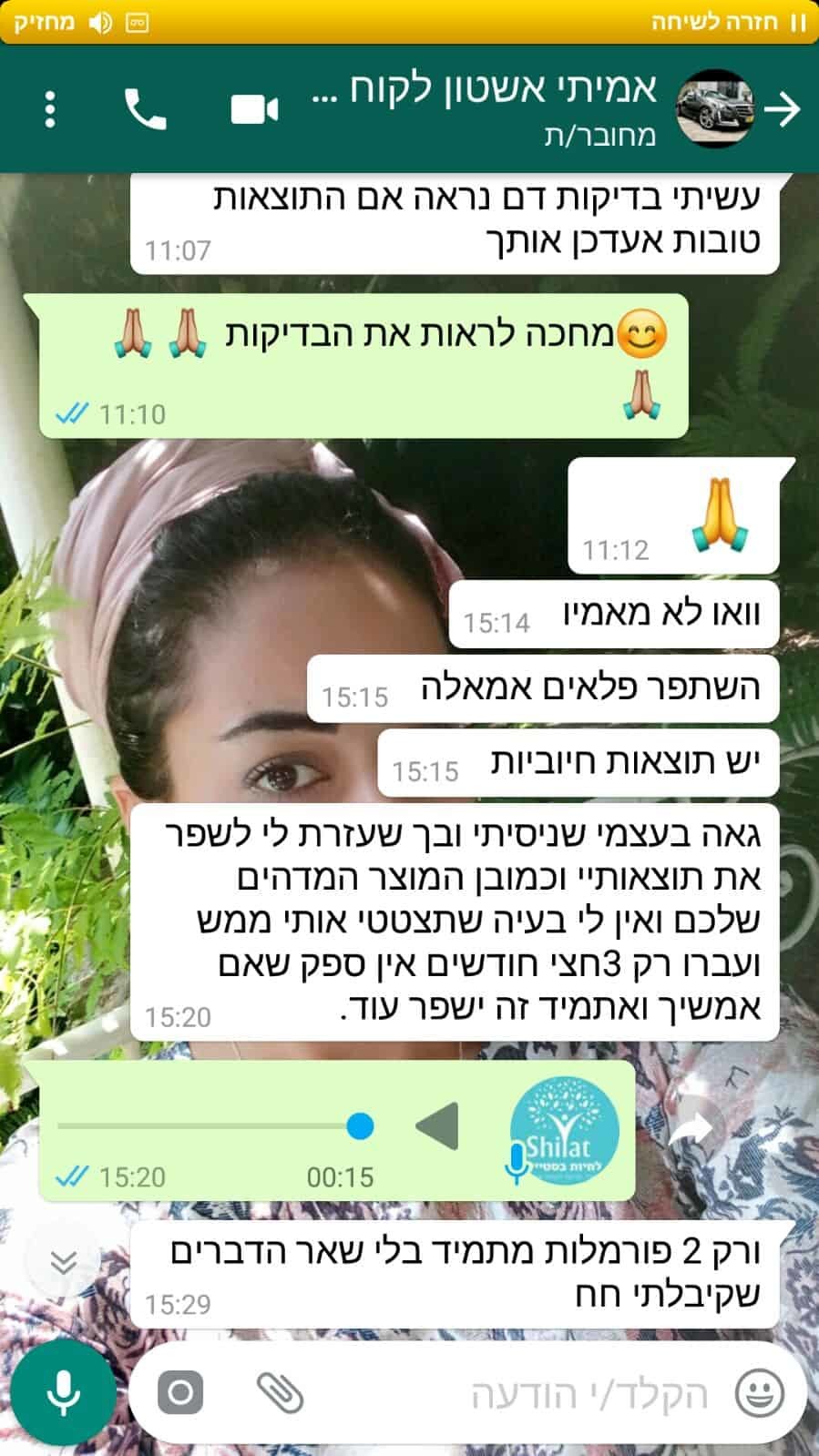Open the overflow menu

tap(50, 110)
